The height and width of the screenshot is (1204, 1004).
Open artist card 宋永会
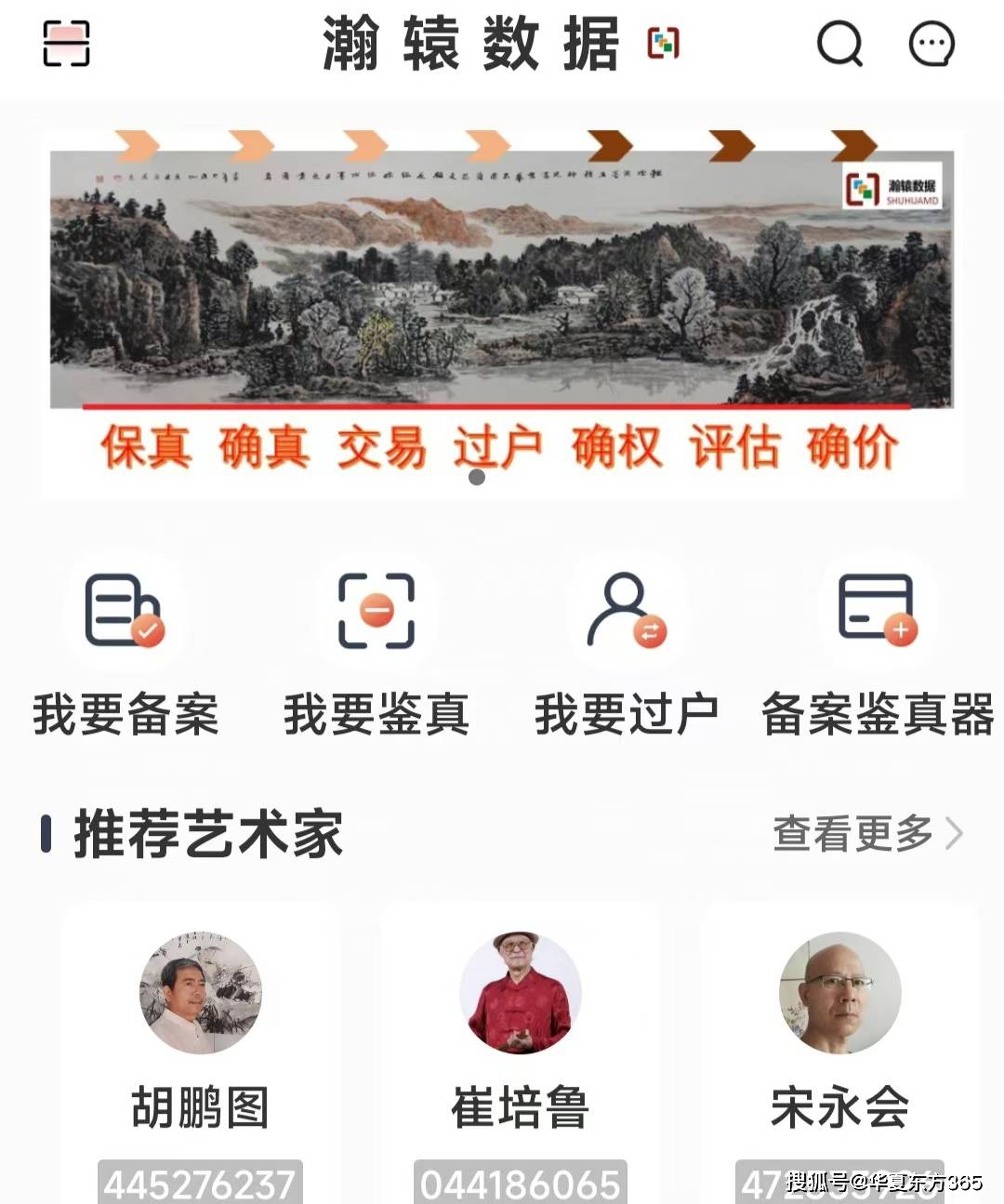[839, 1041]
